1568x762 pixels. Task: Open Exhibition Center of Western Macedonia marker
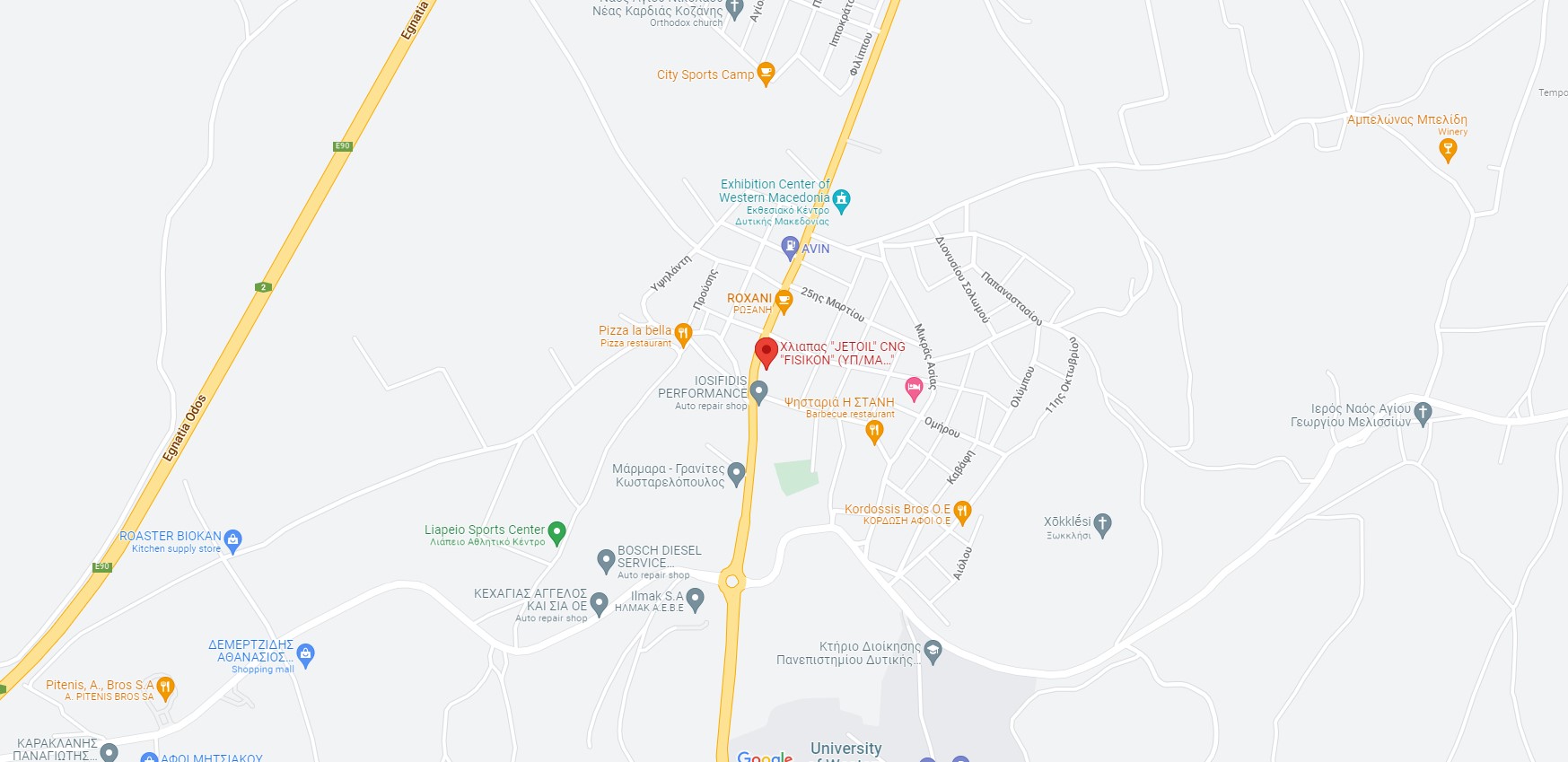tap(841, 201)
